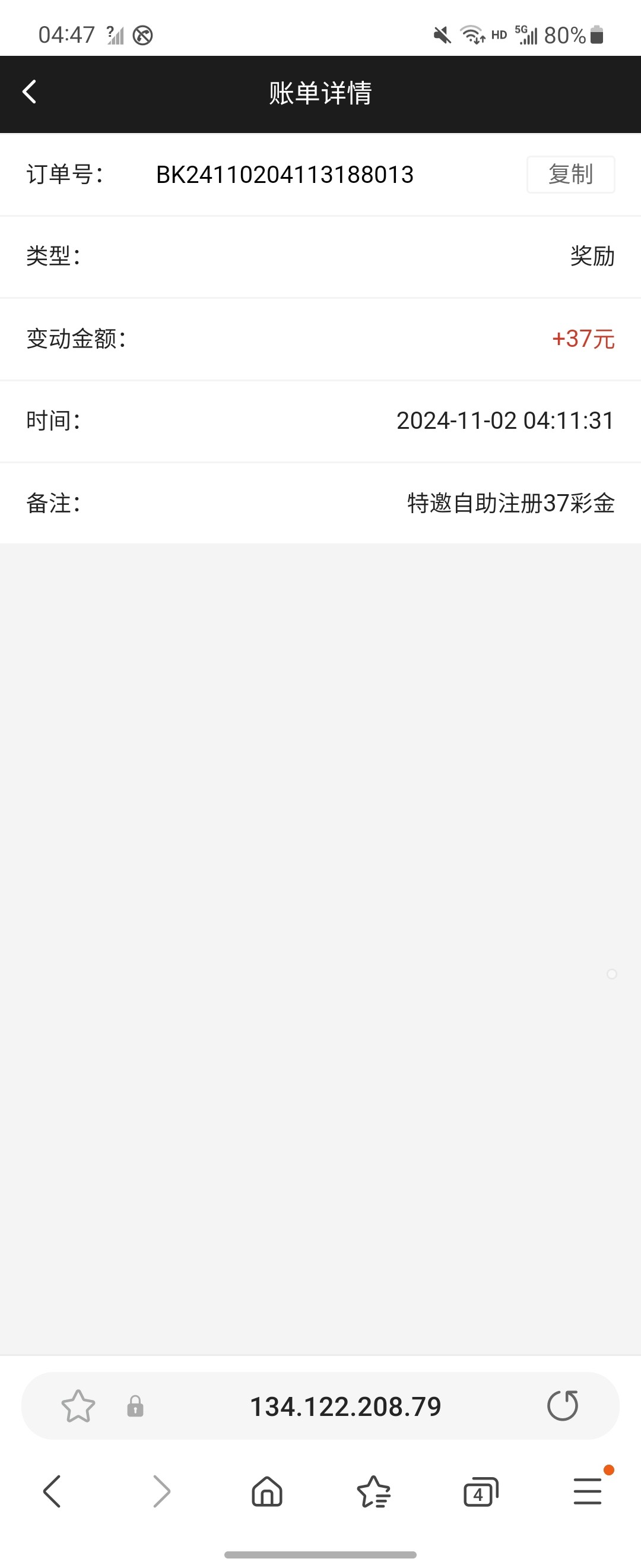Go to the browser home page
The width and height of the screenshot is (641, 1568).
[267, 1491]
